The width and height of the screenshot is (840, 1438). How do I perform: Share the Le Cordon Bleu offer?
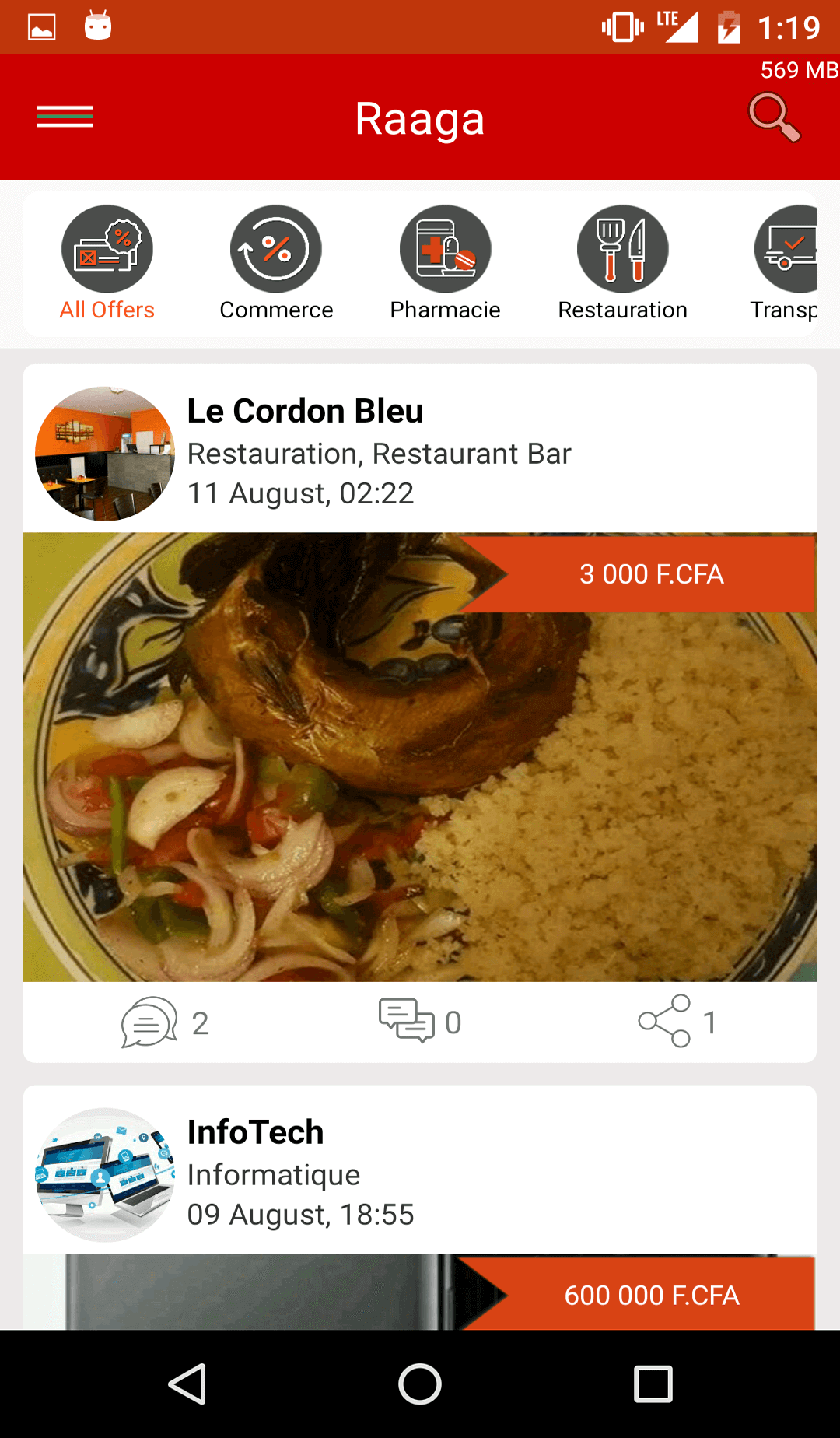coord(664,1021)
